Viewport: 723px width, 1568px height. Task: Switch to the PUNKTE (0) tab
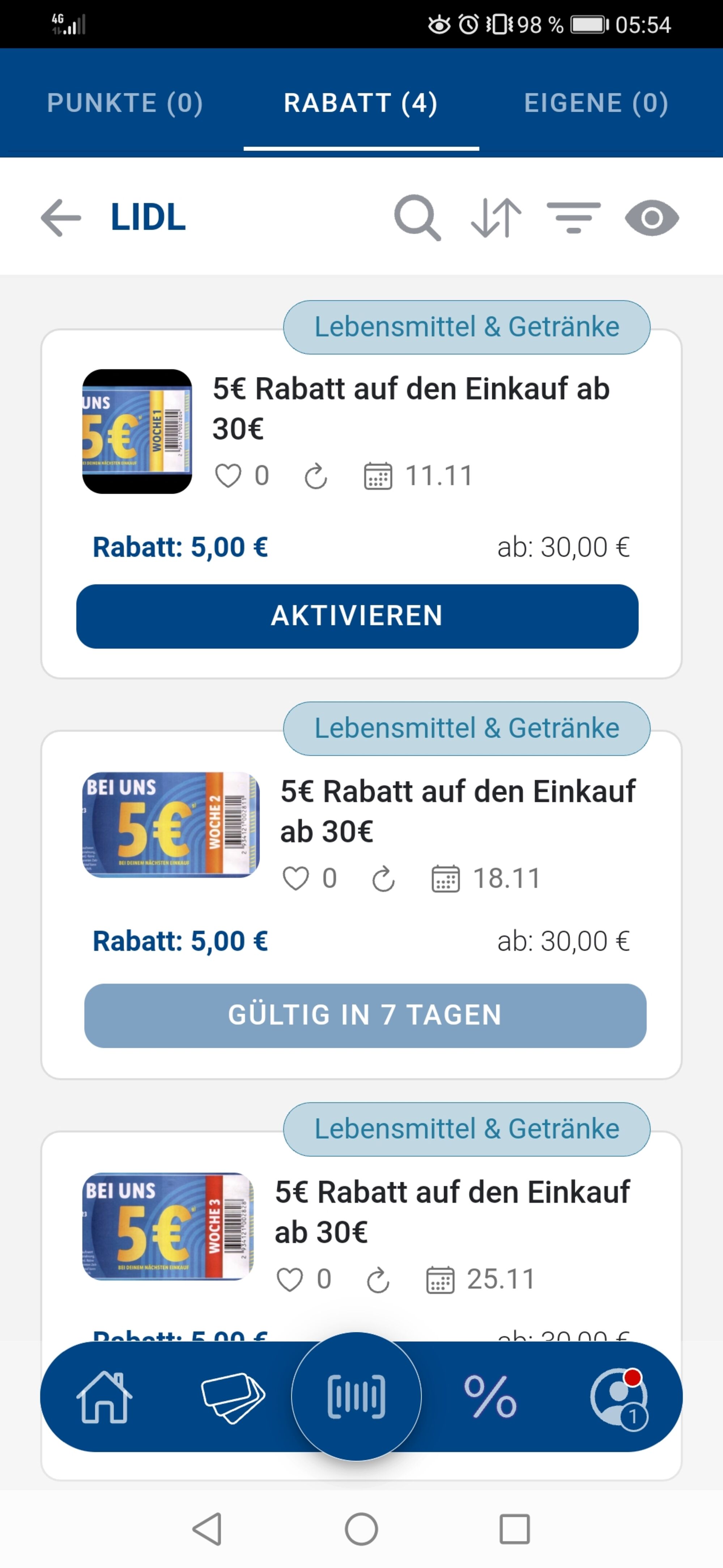point(125,102)
